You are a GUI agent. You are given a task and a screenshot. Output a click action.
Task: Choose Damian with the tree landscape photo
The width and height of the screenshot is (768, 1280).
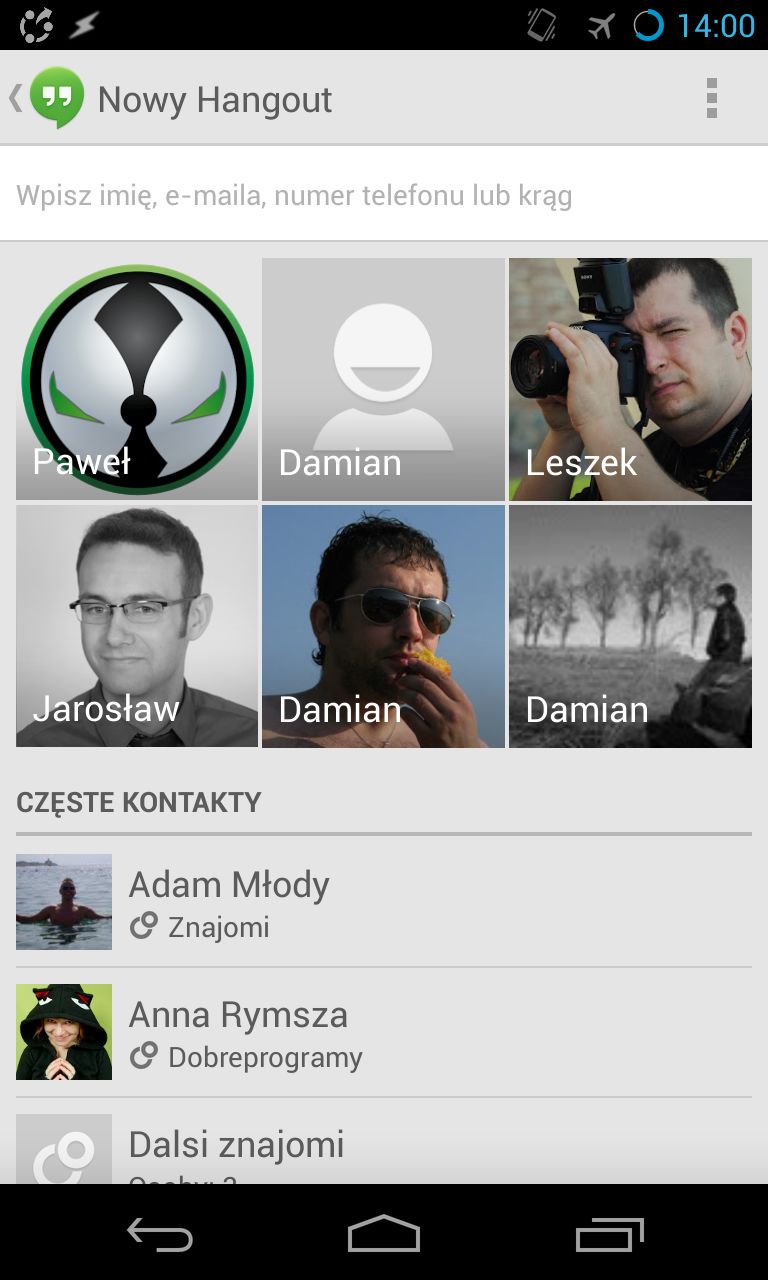click(630, 626)
